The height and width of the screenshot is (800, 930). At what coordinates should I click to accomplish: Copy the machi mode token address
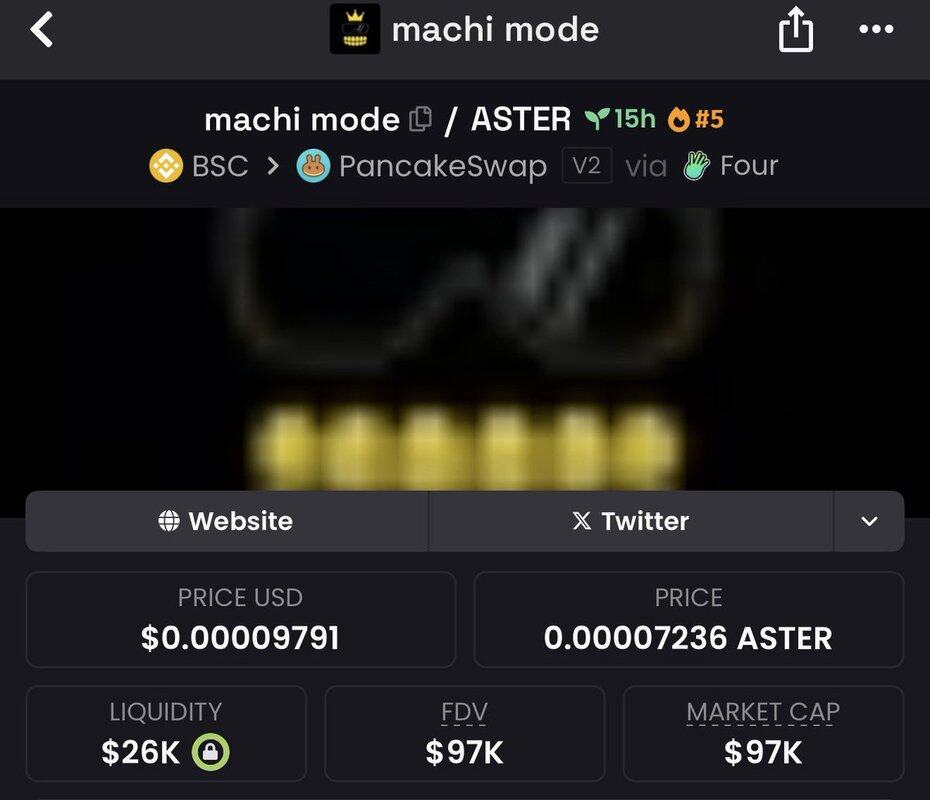click(x=421, y=120)
